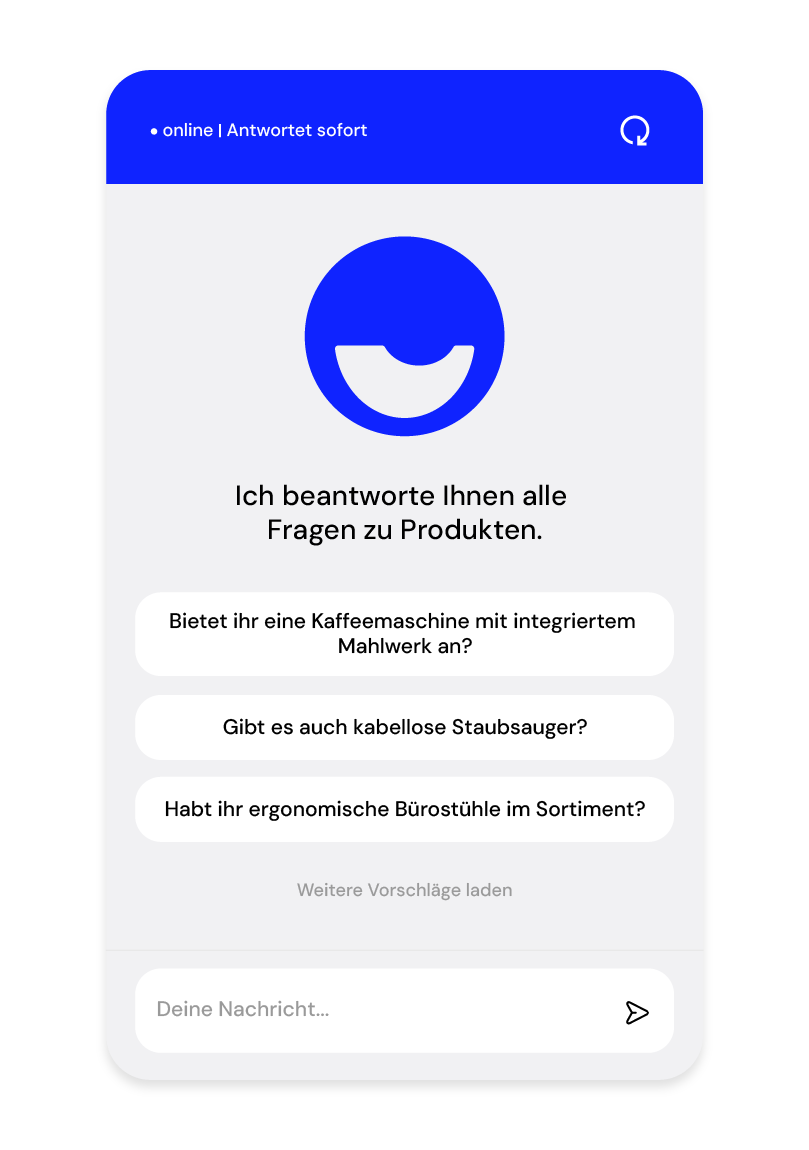Send the message with the arrow icon
The image size is (809, 1150).
(637, 1012)
